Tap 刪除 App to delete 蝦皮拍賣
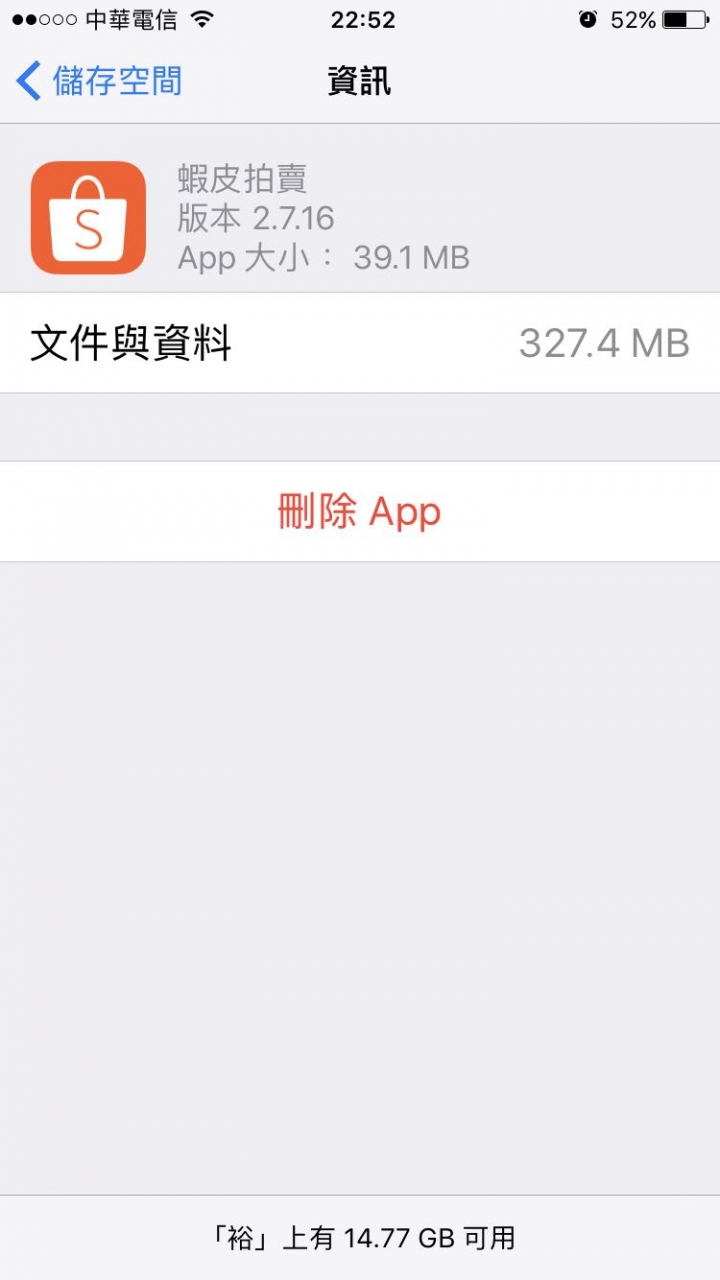 tap(359, 512)
